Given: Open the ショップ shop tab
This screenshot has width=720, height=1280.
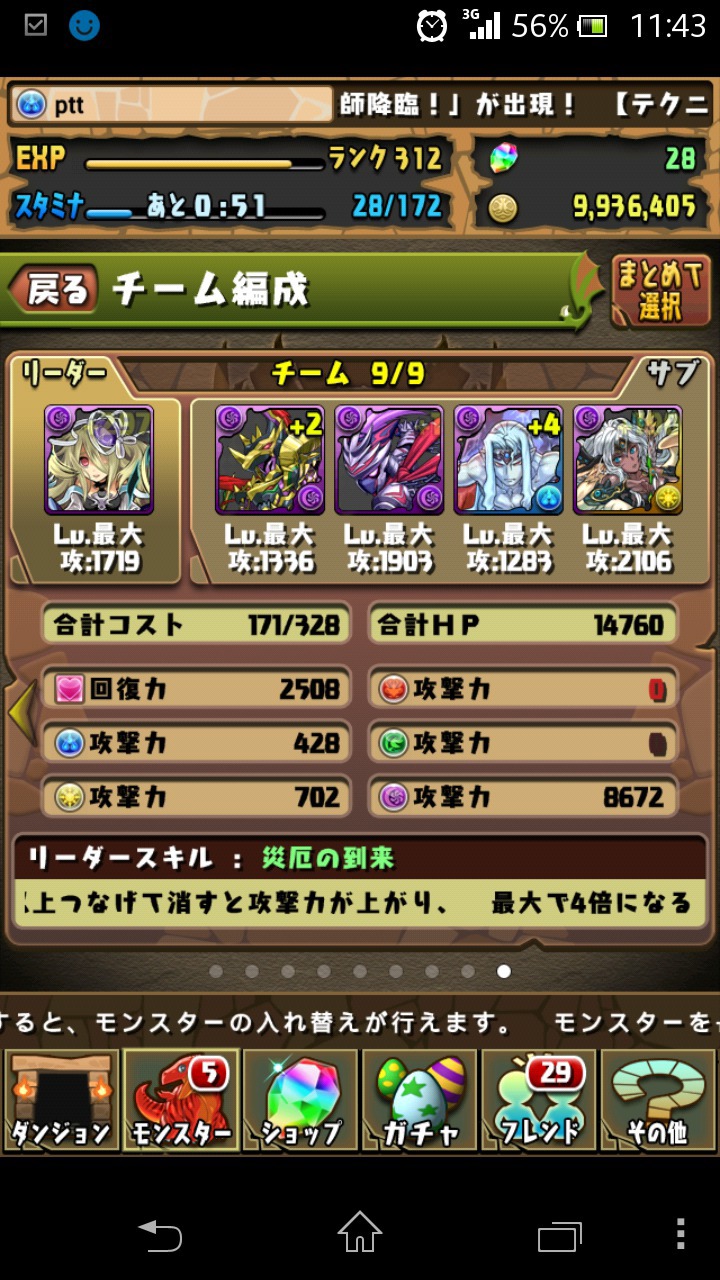Looking at the screenshot, I should [300, 1100].
